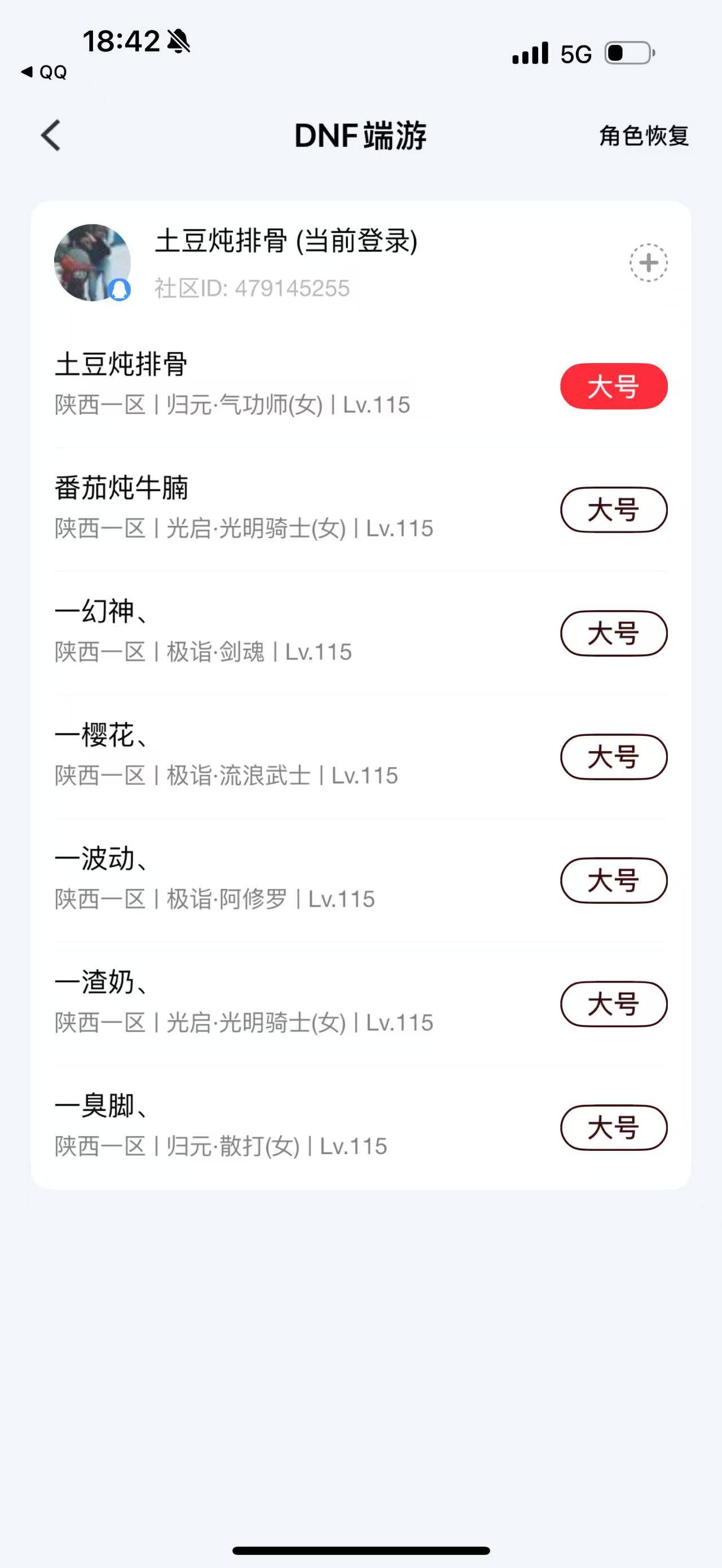Click the dashed plus button to add account
The image size is (722, 1568).
[x=648, y=262]
